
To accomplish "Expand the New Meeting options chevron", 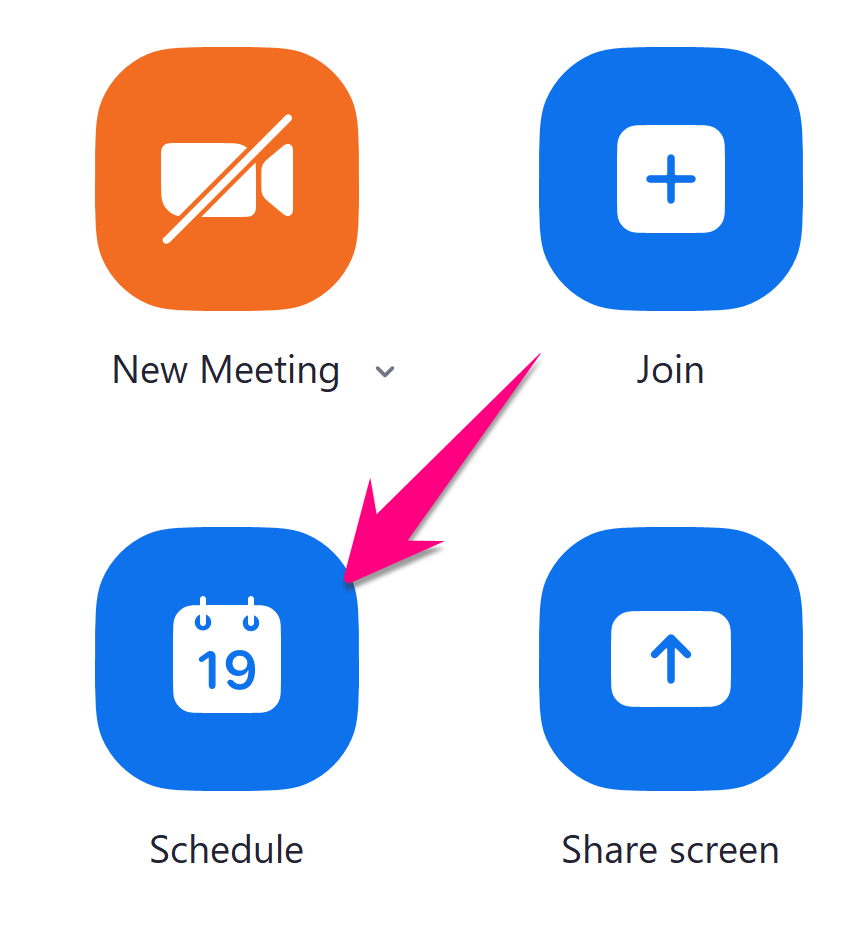I will (385, 372).
